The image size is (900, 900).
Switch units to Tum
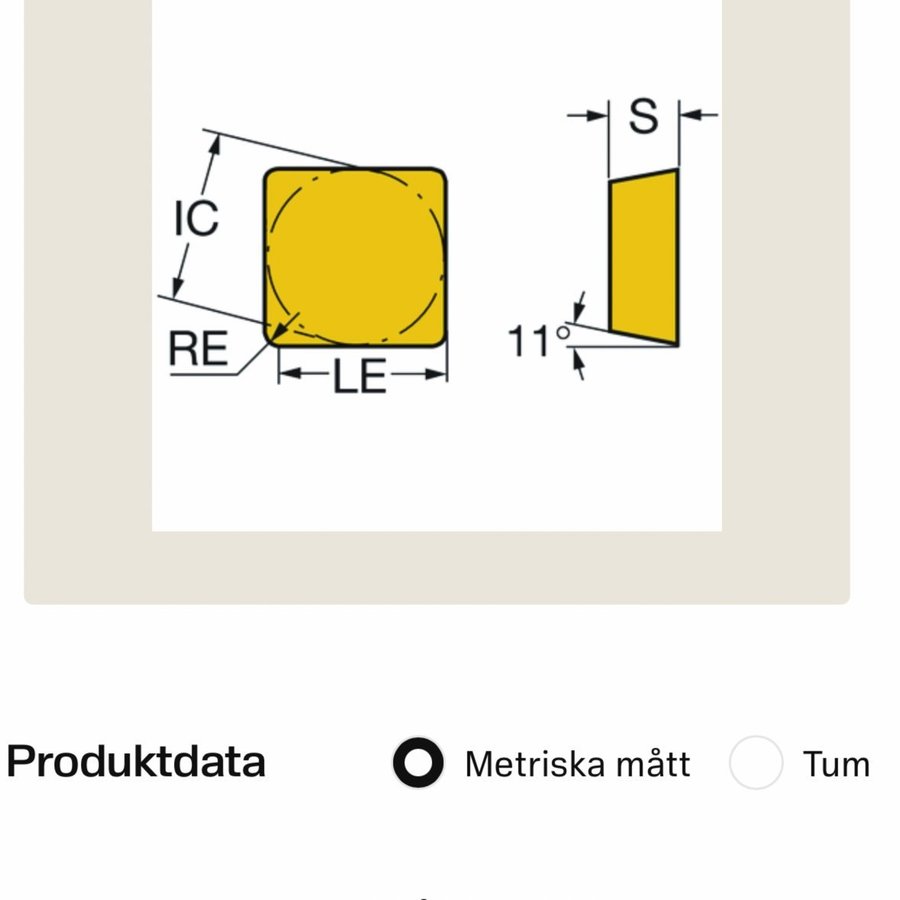point(756,764)
